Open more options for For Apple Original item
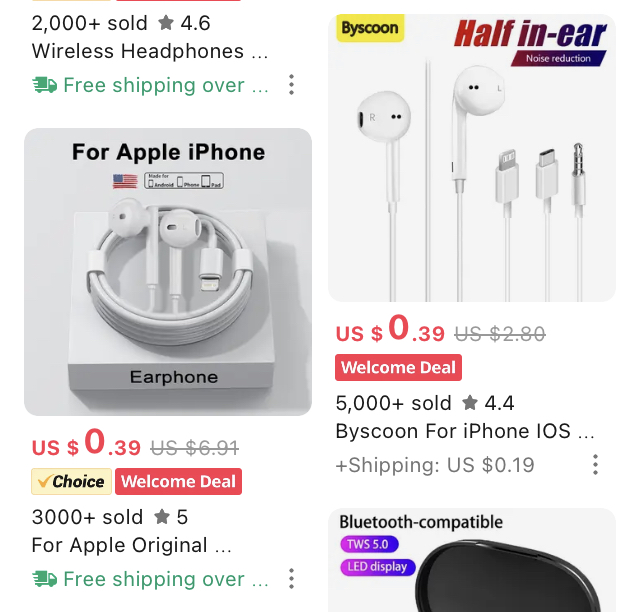 click(x=291, y=579)
